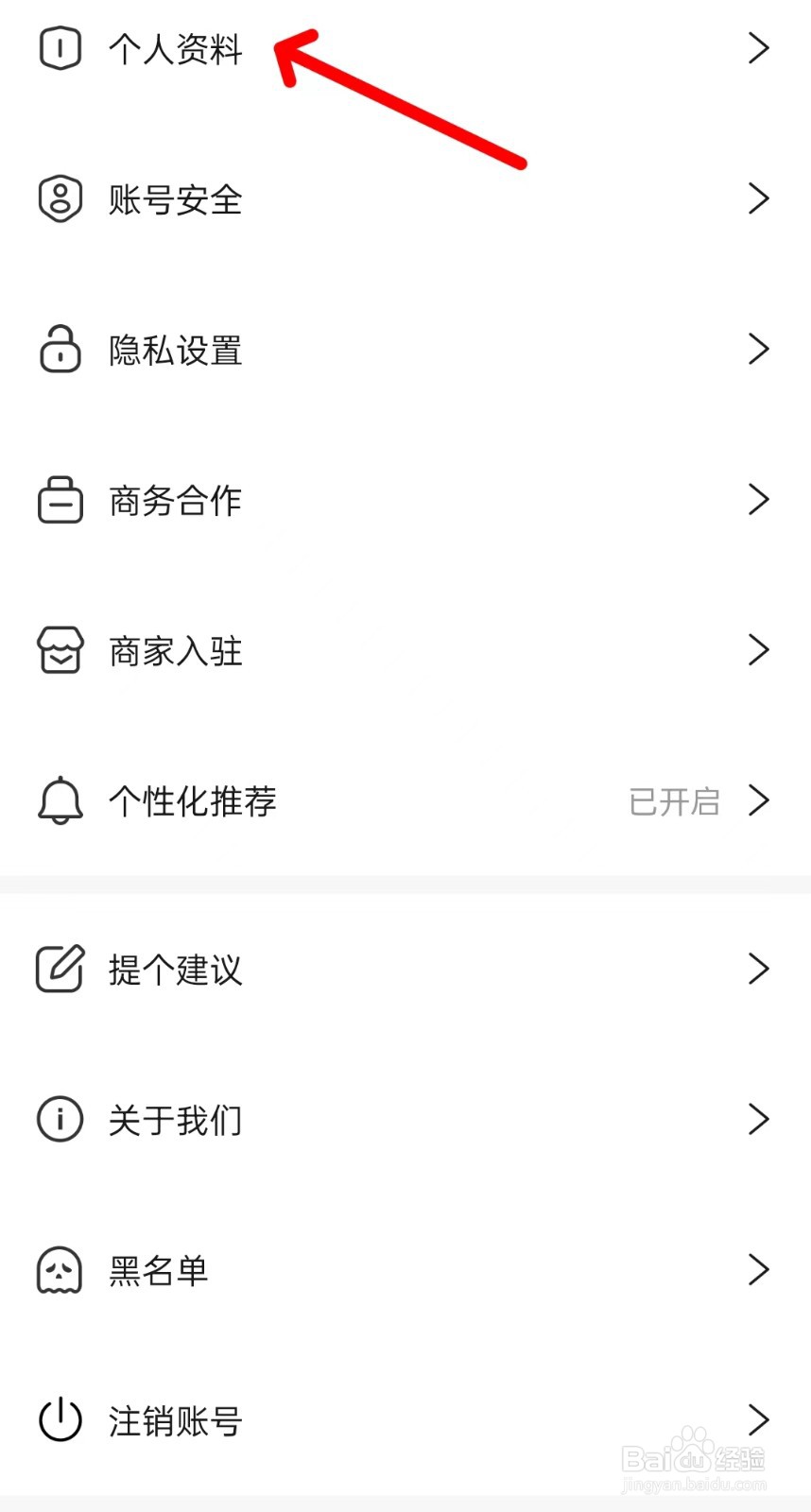The image size is (811, 1512).
Task: Tap 提个建议 to give feedback
Action: [405, 969]
